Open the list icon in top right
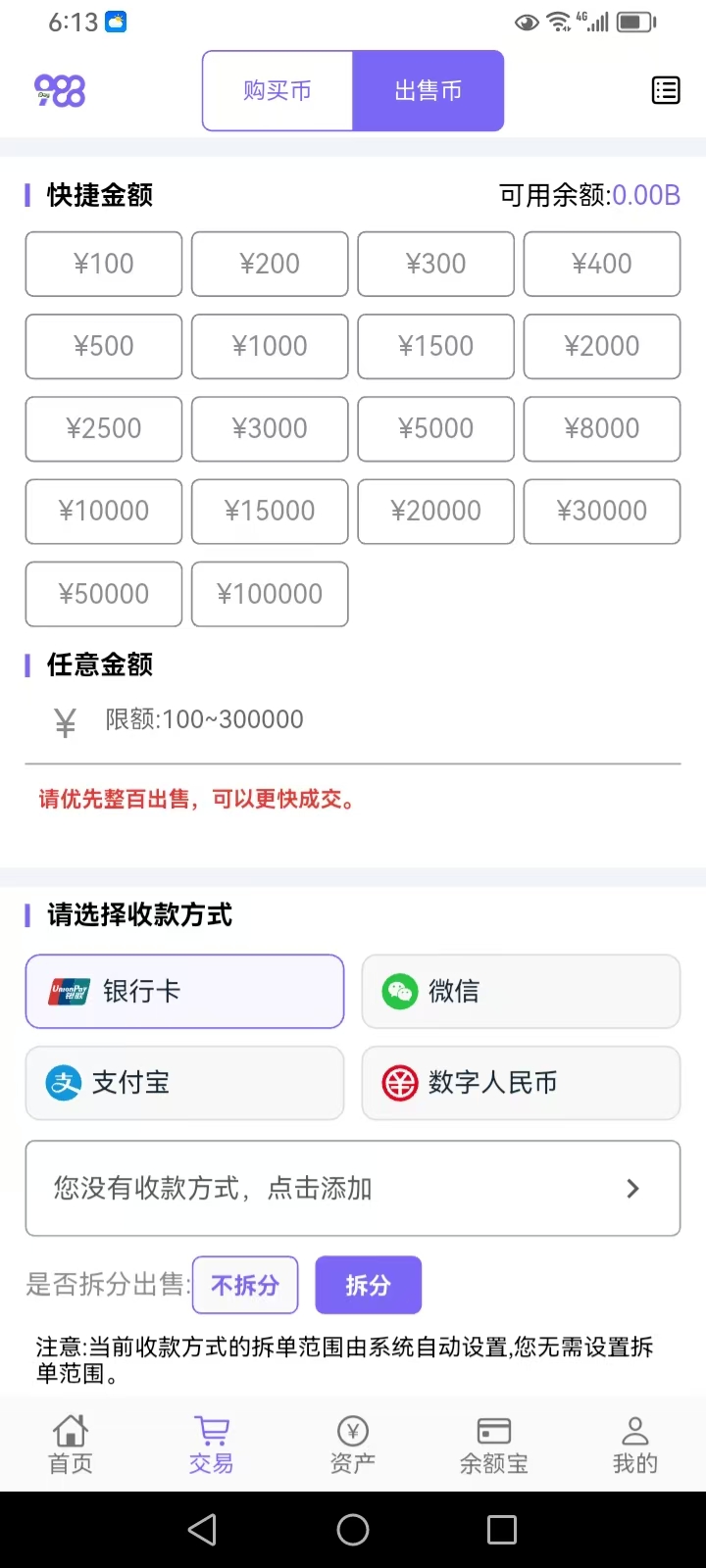 click(x=666, y=90)
